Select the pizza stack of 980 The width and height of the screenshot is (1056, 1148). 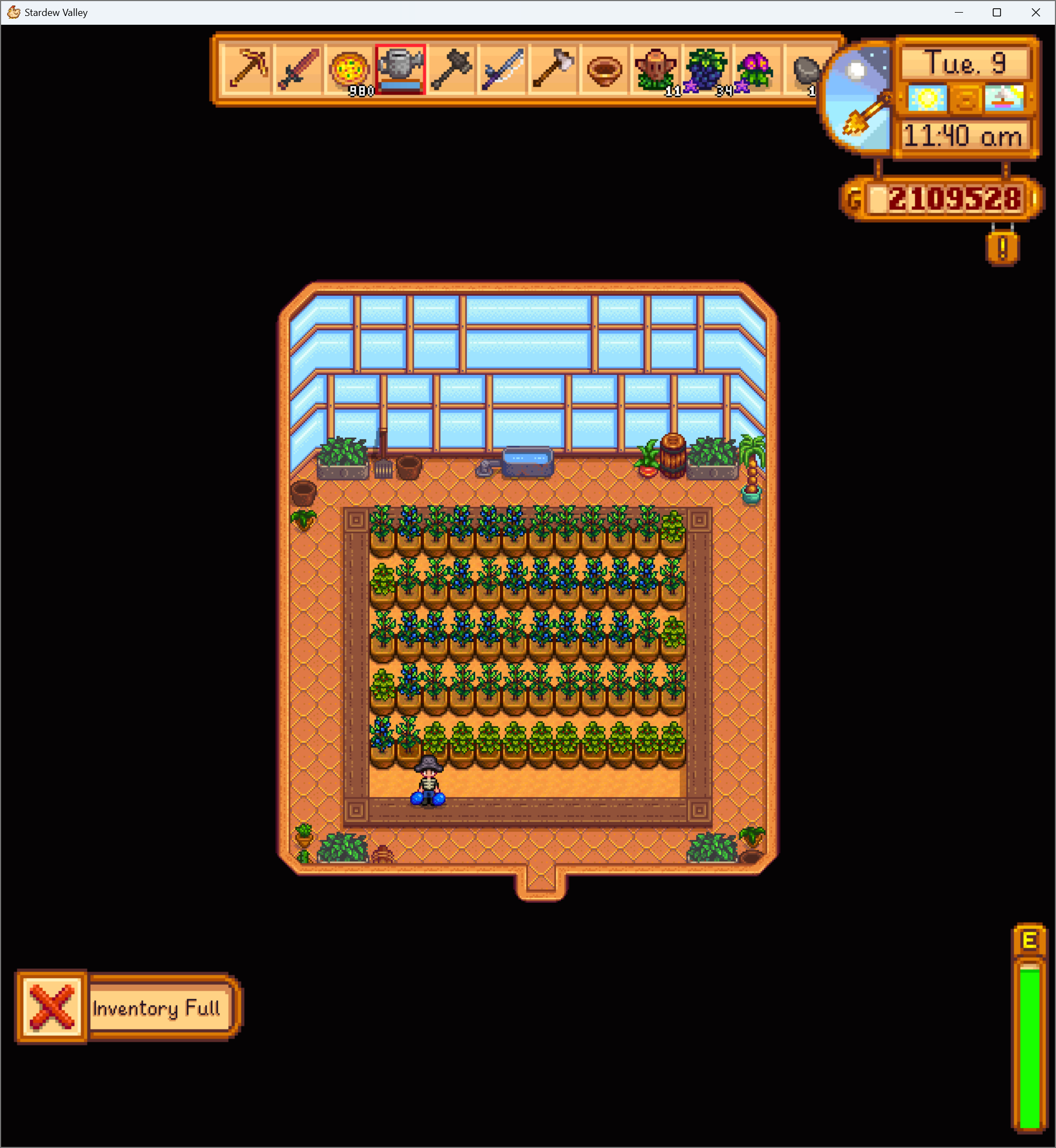(x=349, y=69)
